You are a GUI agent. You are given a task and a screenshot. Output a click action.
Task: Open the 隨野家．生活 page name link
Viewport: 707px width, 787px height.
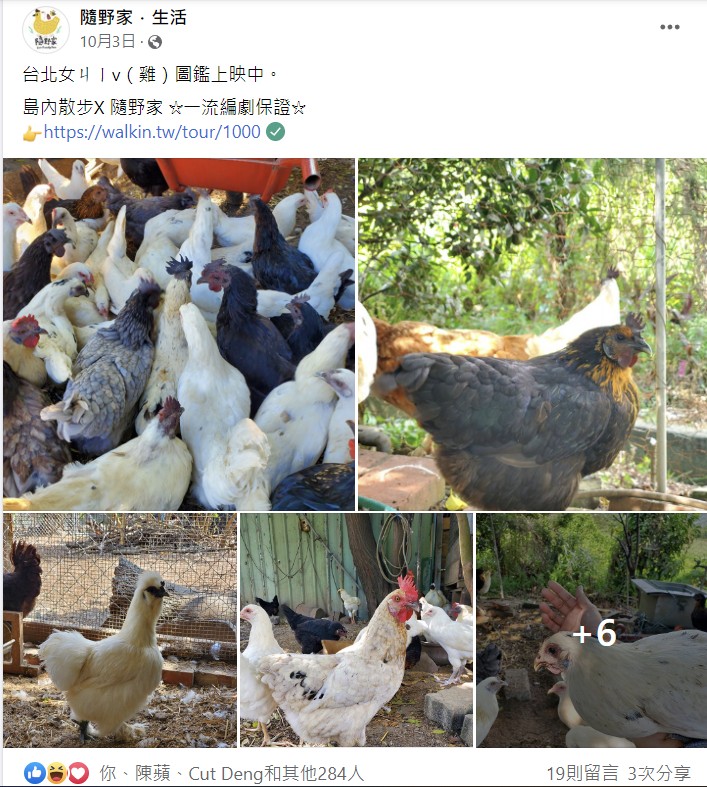133,18
